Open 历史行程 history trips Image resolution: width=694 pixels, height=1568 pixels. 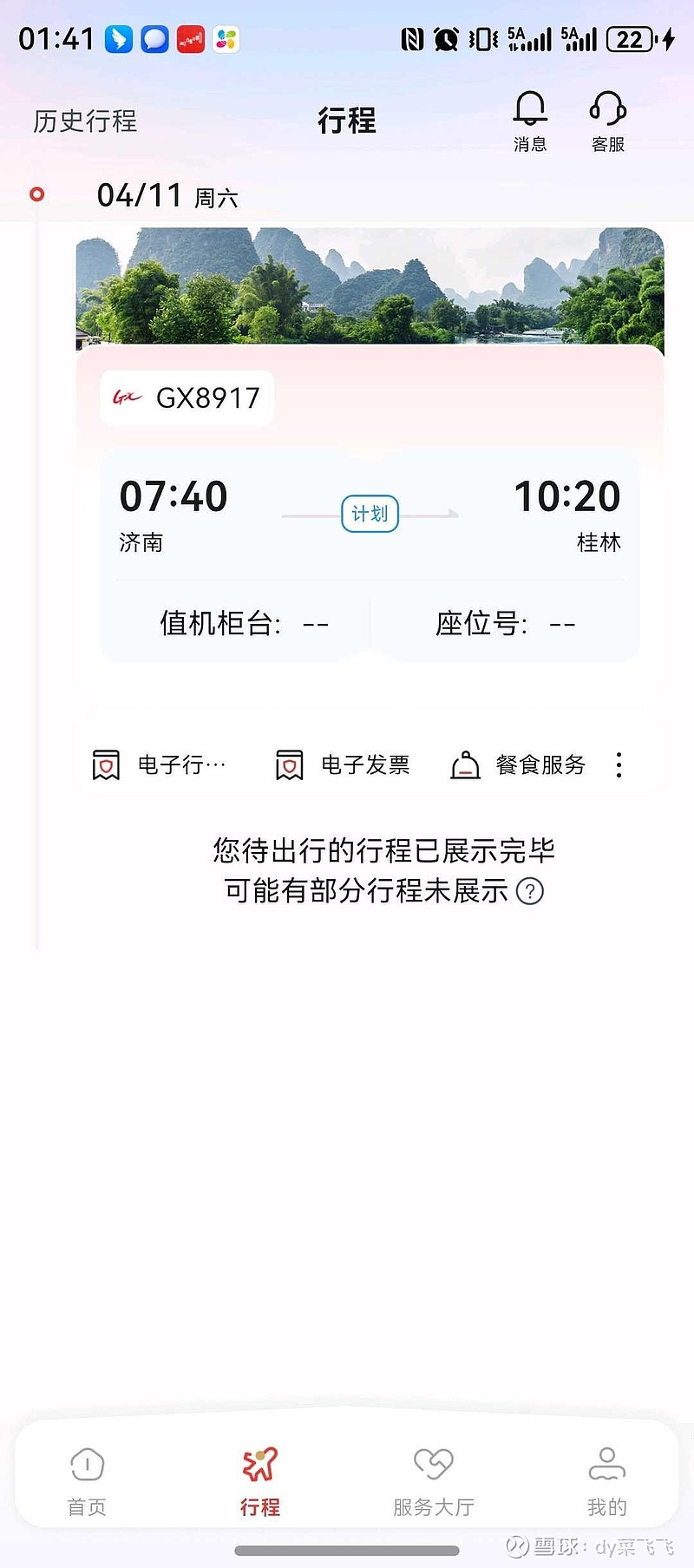click(x=84, y=122)
